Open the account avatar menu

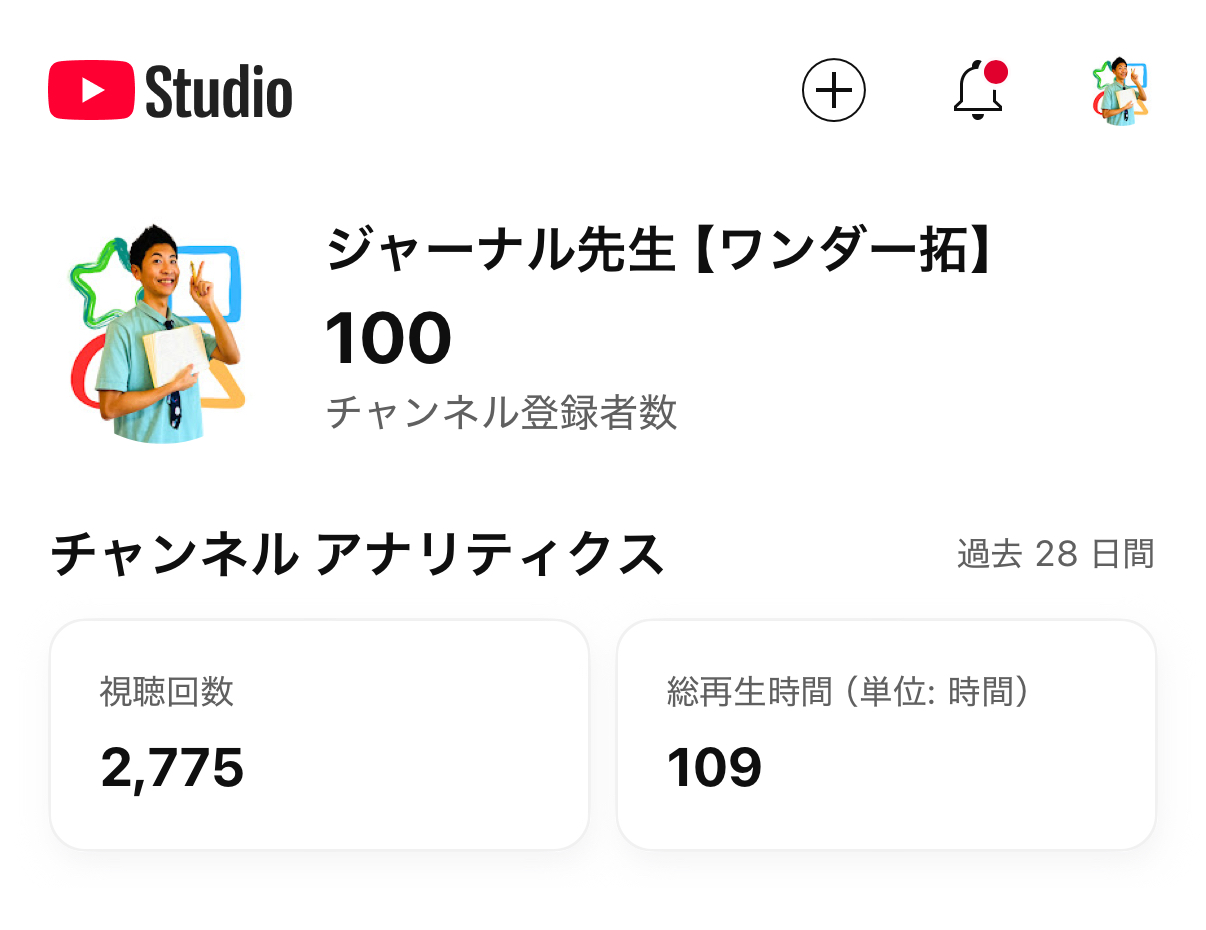pos(1120,91)
